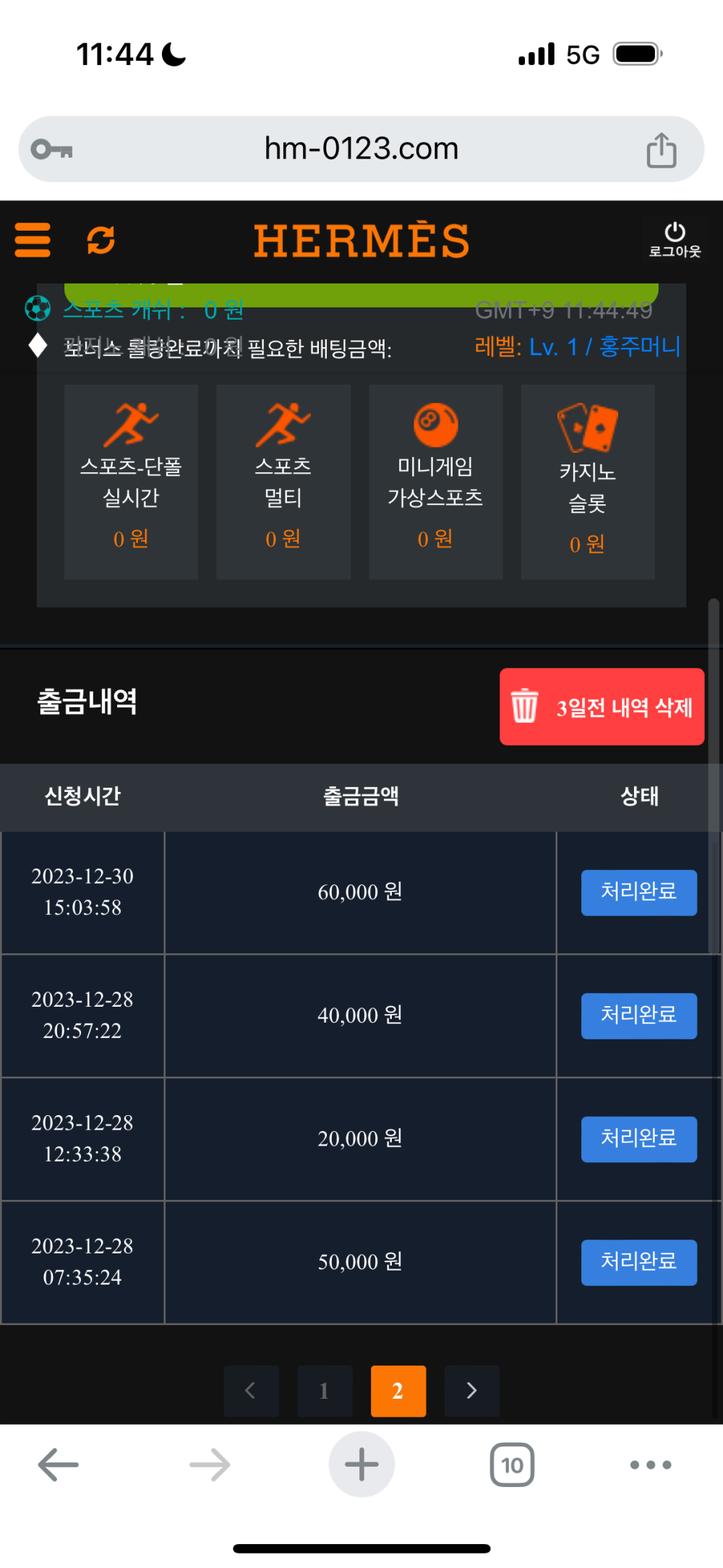Viewport: 723px width, 1568px height.
Task: Share this page from the browser
Action: [661, 150]
